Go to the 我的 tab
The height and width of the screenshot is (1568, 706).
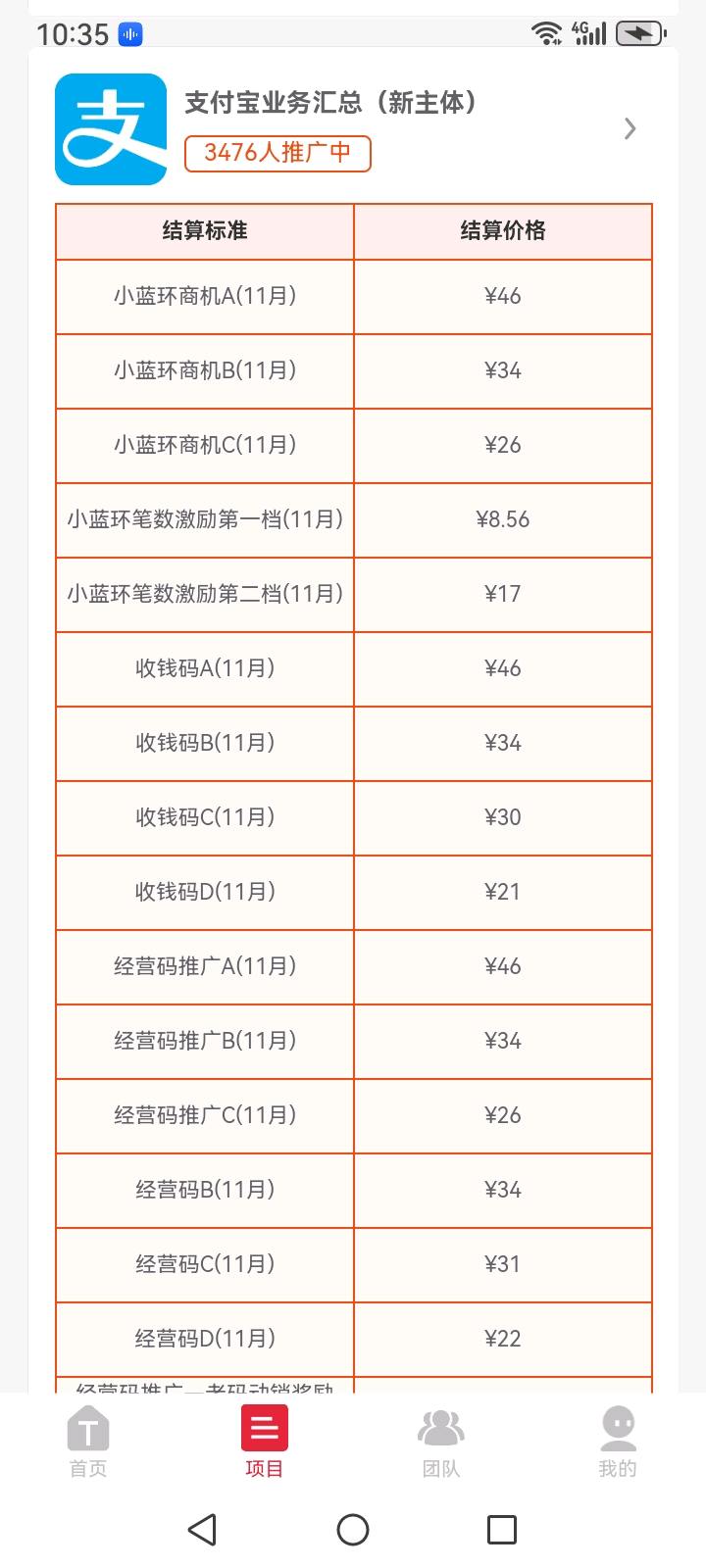618,1440
